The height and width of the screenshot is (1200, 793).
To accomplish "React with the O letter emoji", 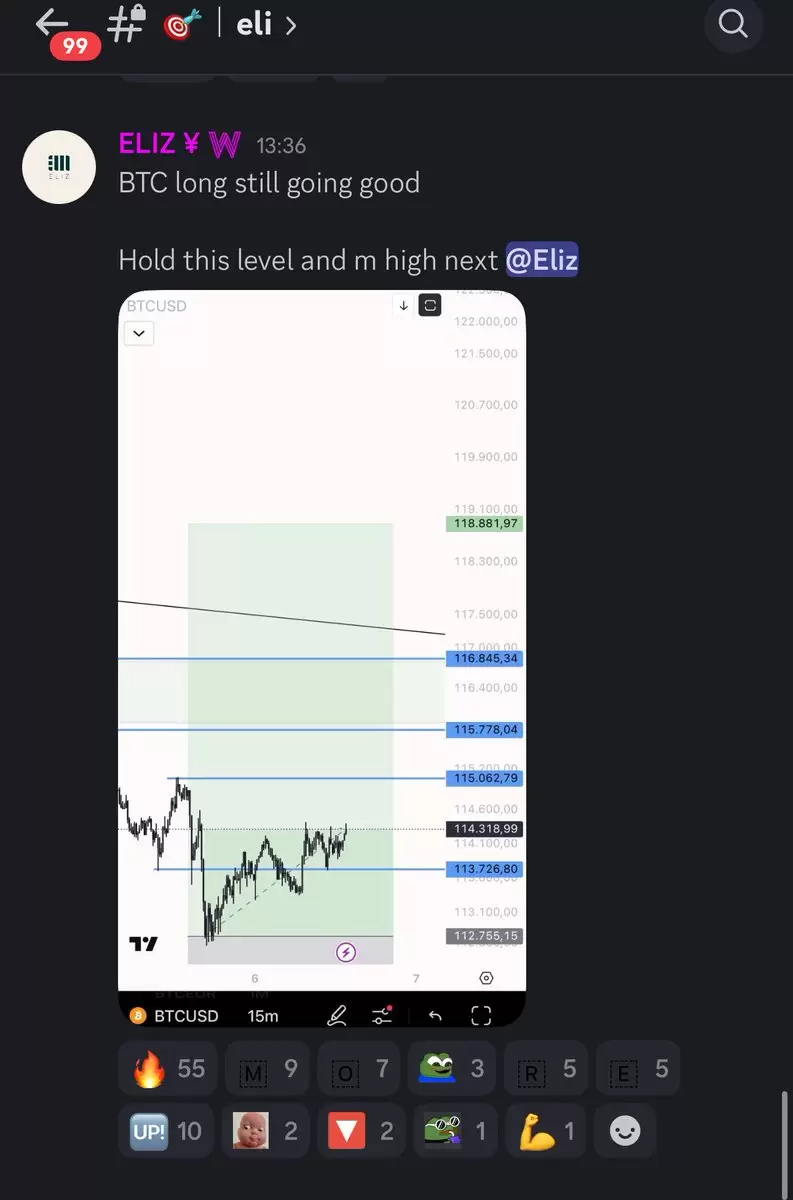I will pyautogui.click(x=362, y=1069).
